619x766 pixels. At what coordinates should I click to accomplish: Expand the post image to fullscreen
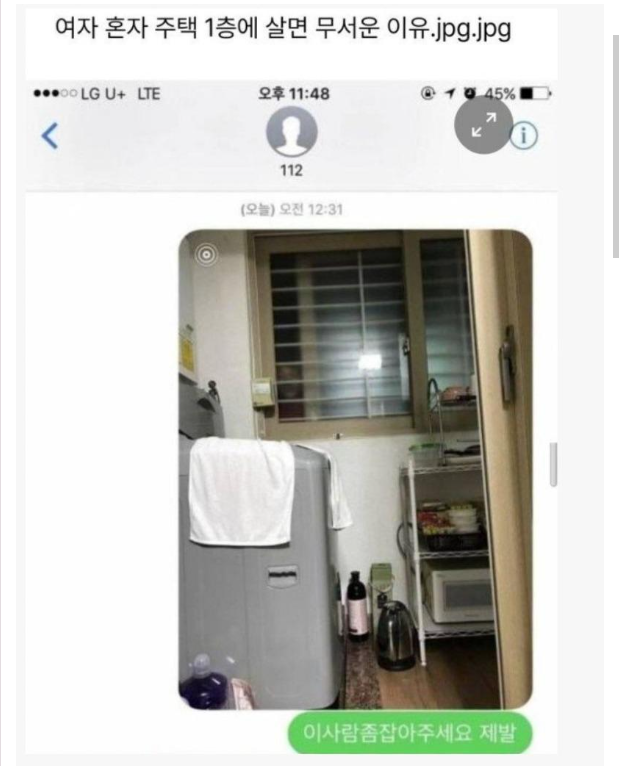tap(484, 125)
